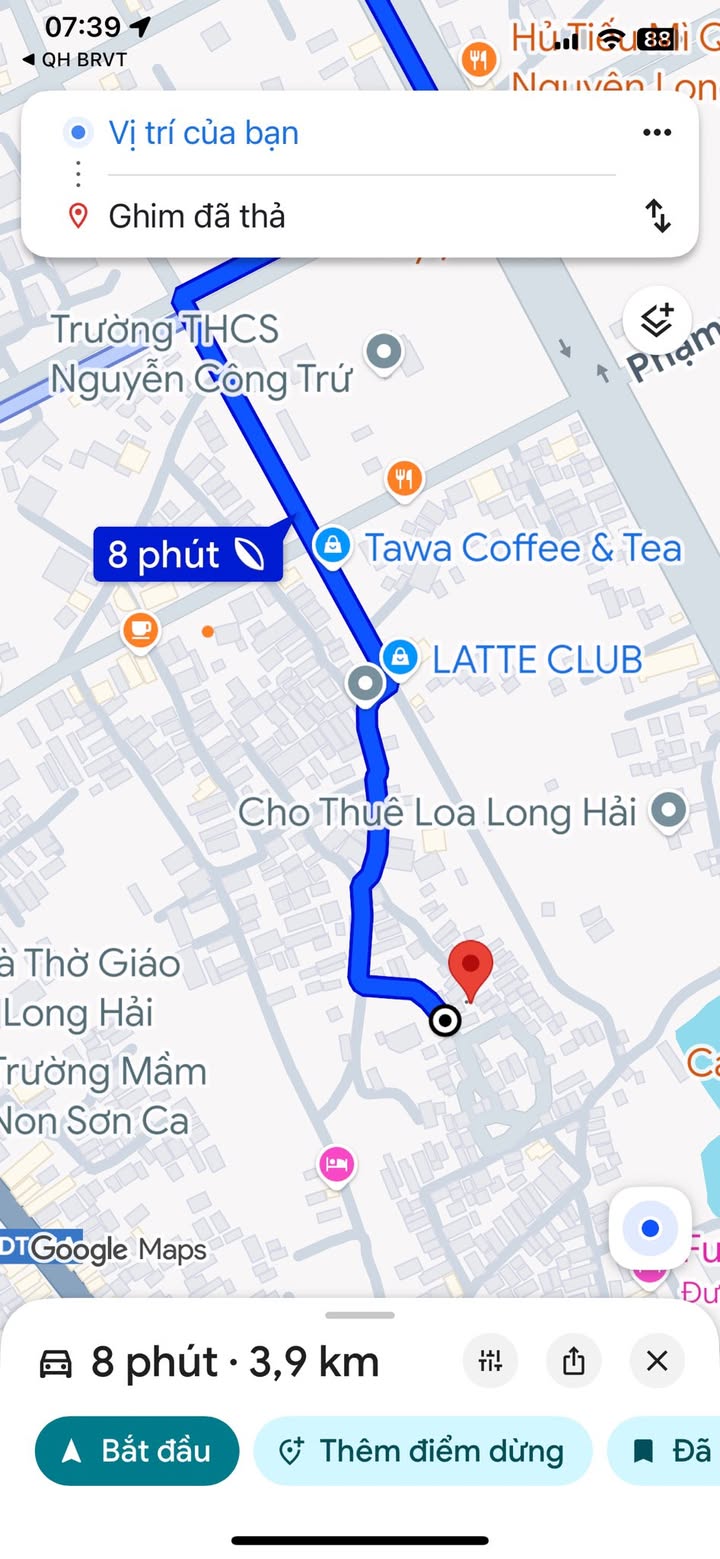Select the dropped red pin

[470, 970]
